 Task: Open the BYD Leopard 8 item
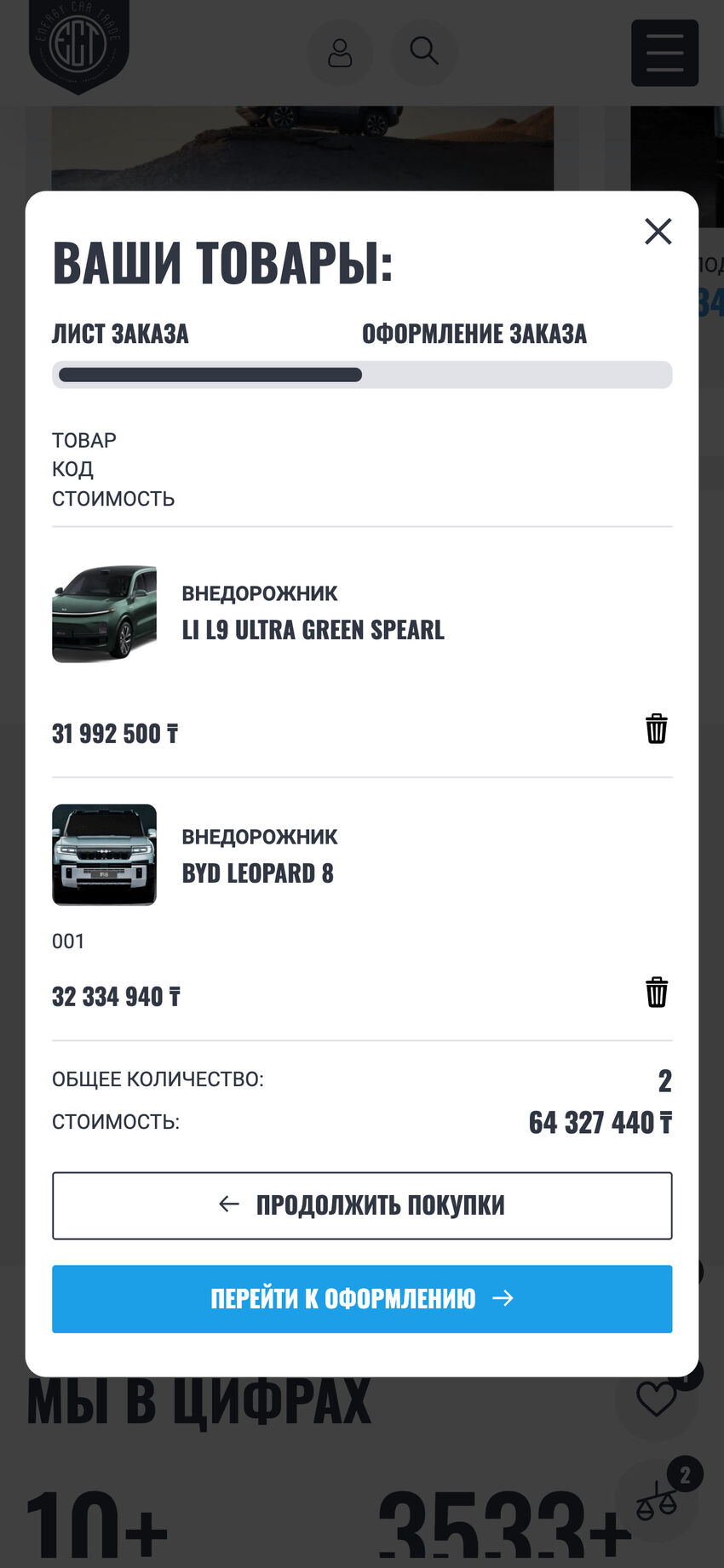coord(257,873)
